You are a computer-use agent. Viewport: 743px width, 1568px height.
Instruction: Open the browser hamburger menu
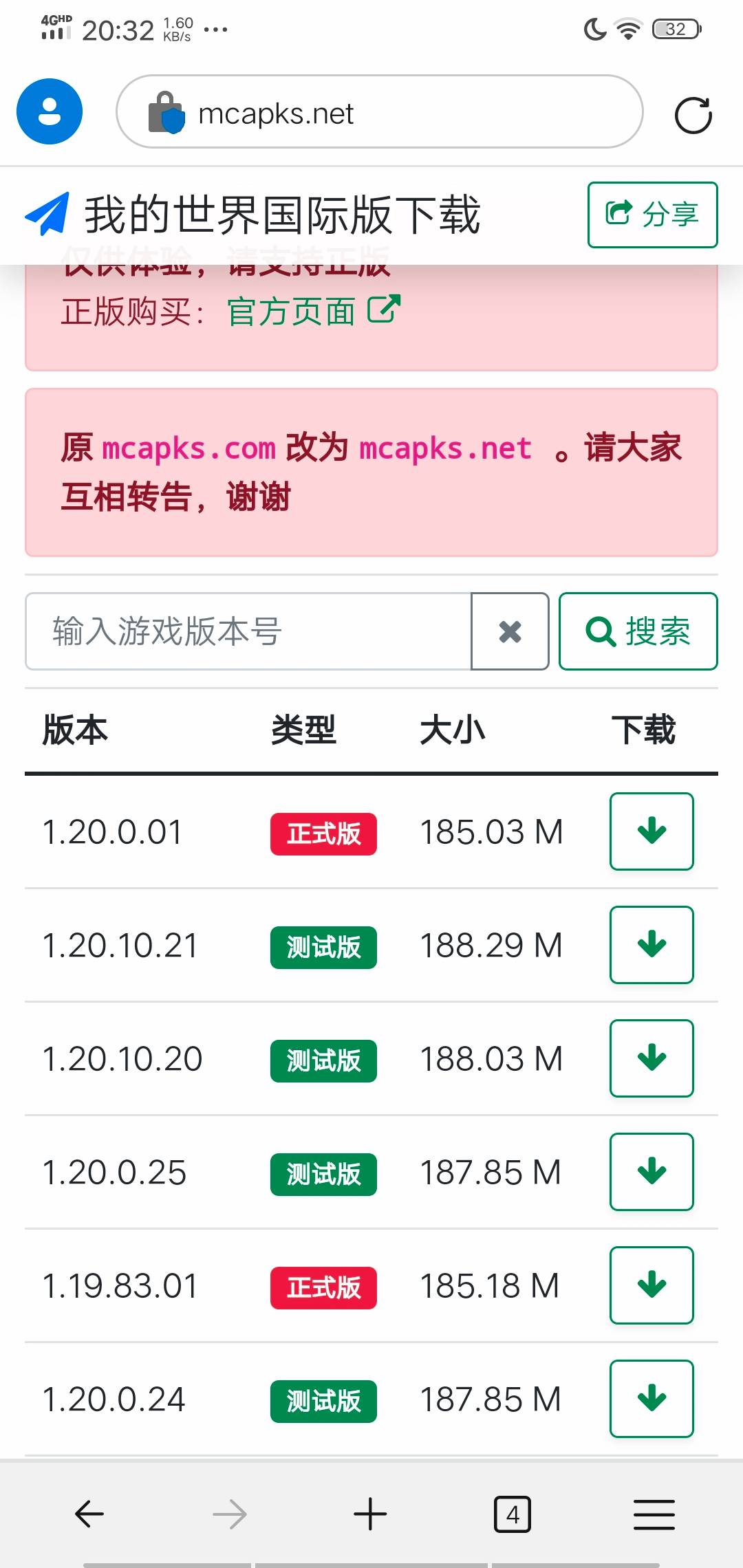point(654,1514)
